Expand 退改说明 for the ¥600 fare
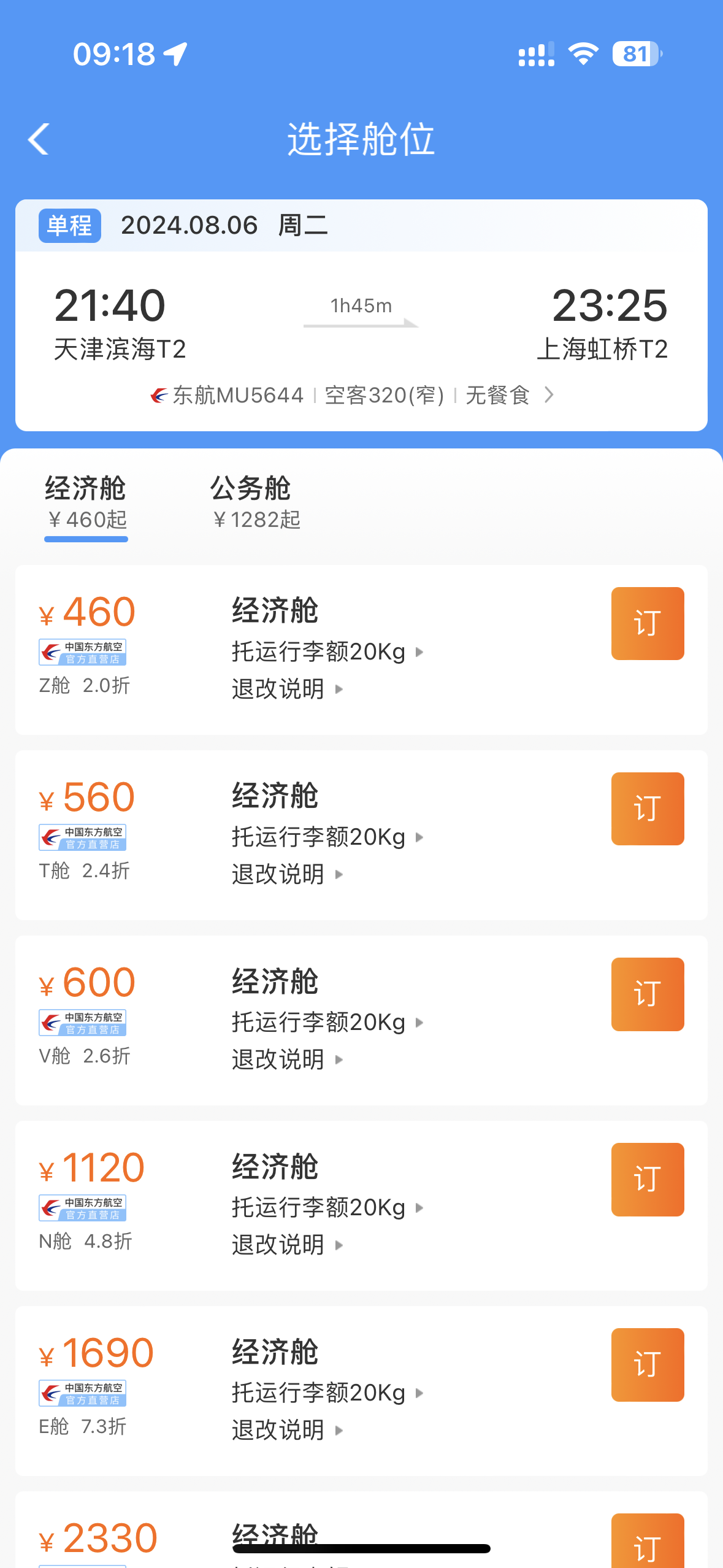Image resolution: width=723 pixels, height=1568 pixels. 286,1059
